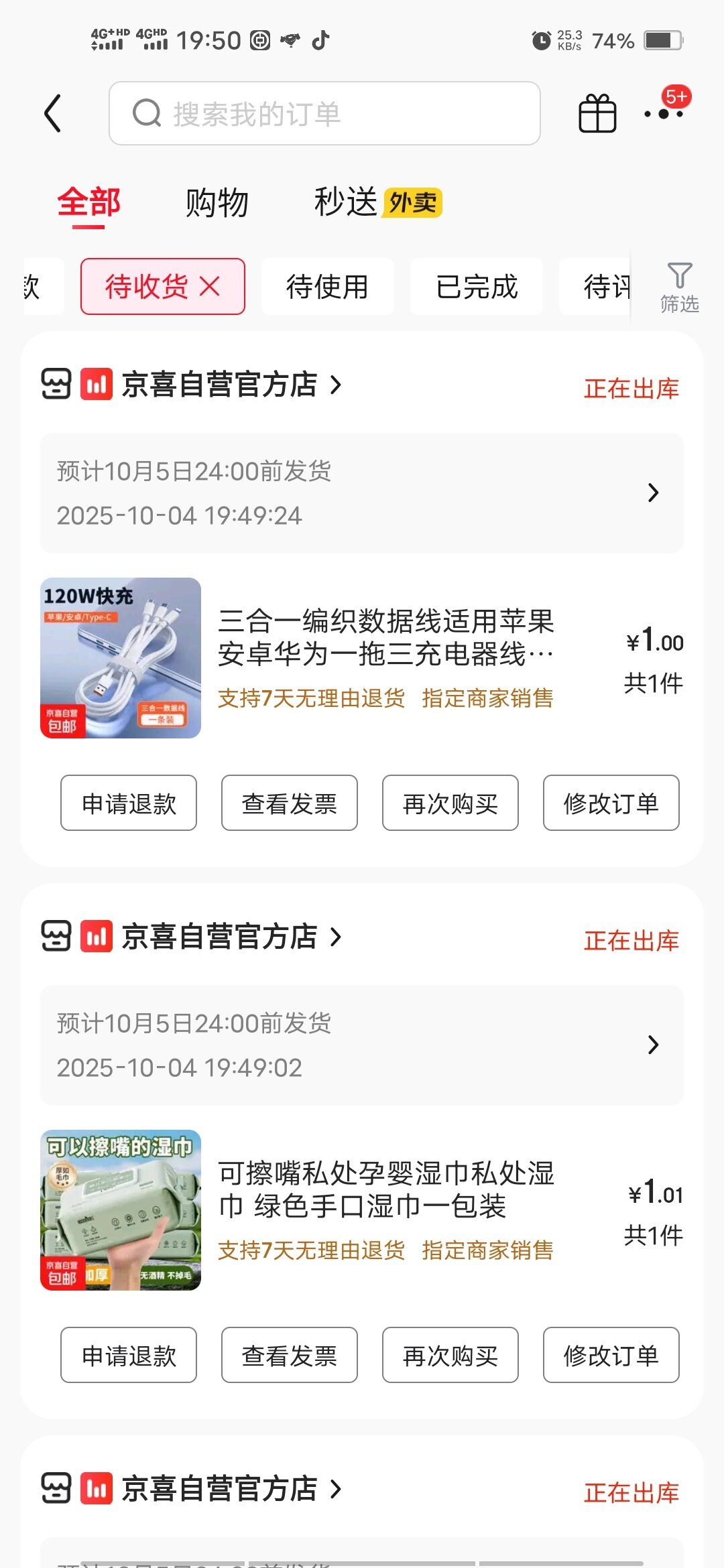The height and width of the screenshot is (1568, 724).
Task: Open the 筛选 filter options
Action: (679, 288)
